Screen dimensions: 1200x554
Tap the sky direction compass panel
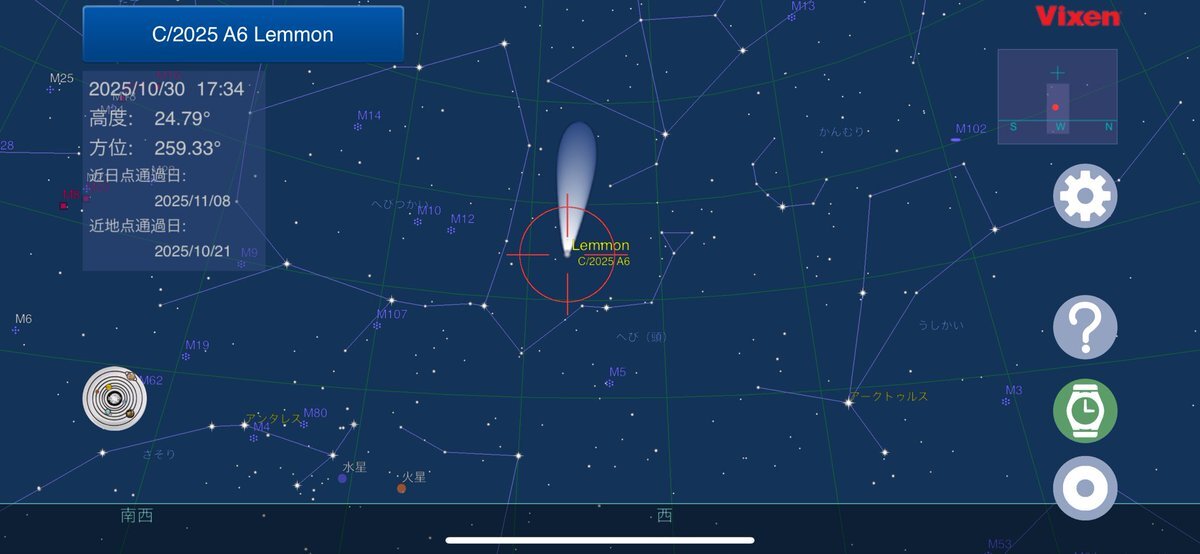click(x=1057, y=96)
